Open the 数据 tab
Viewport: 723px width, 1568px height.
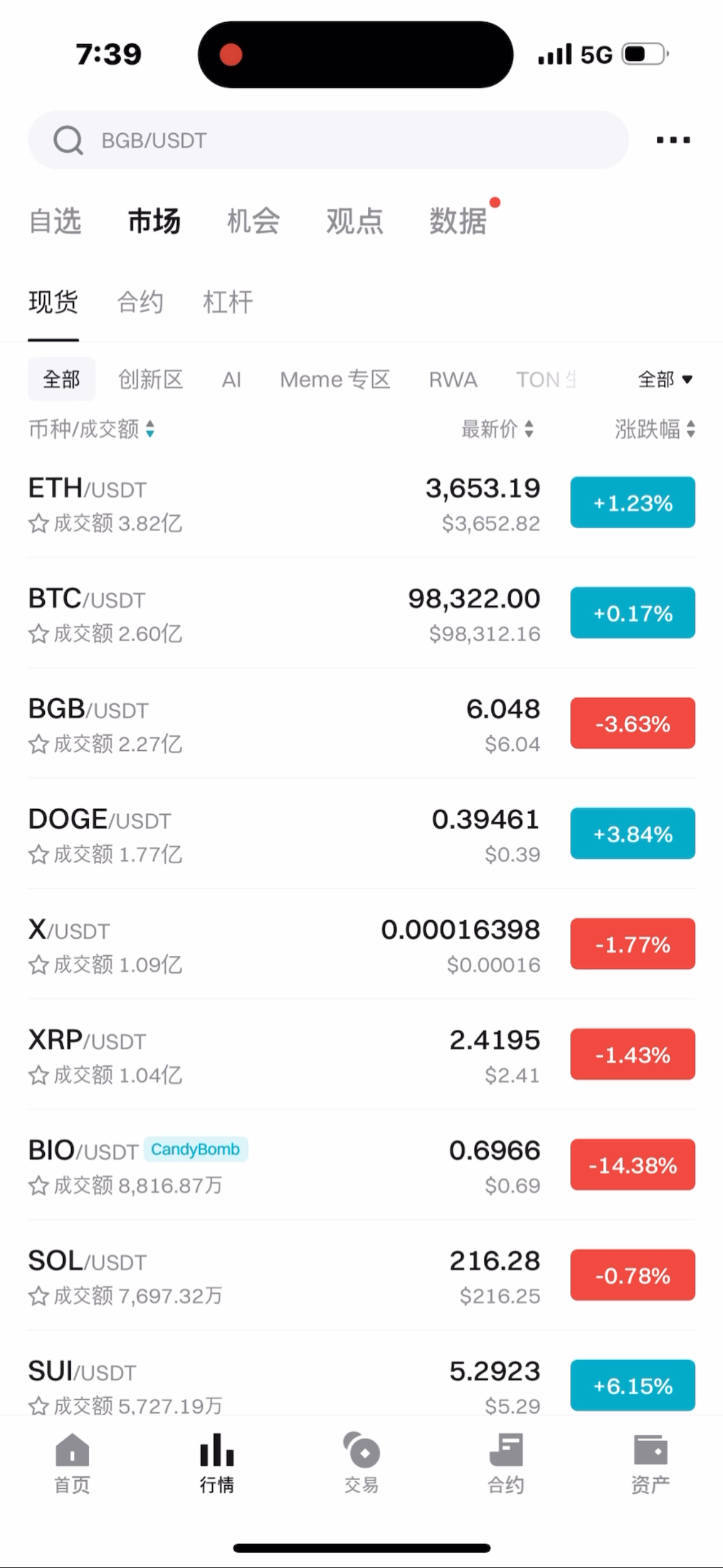click(458, 221)
